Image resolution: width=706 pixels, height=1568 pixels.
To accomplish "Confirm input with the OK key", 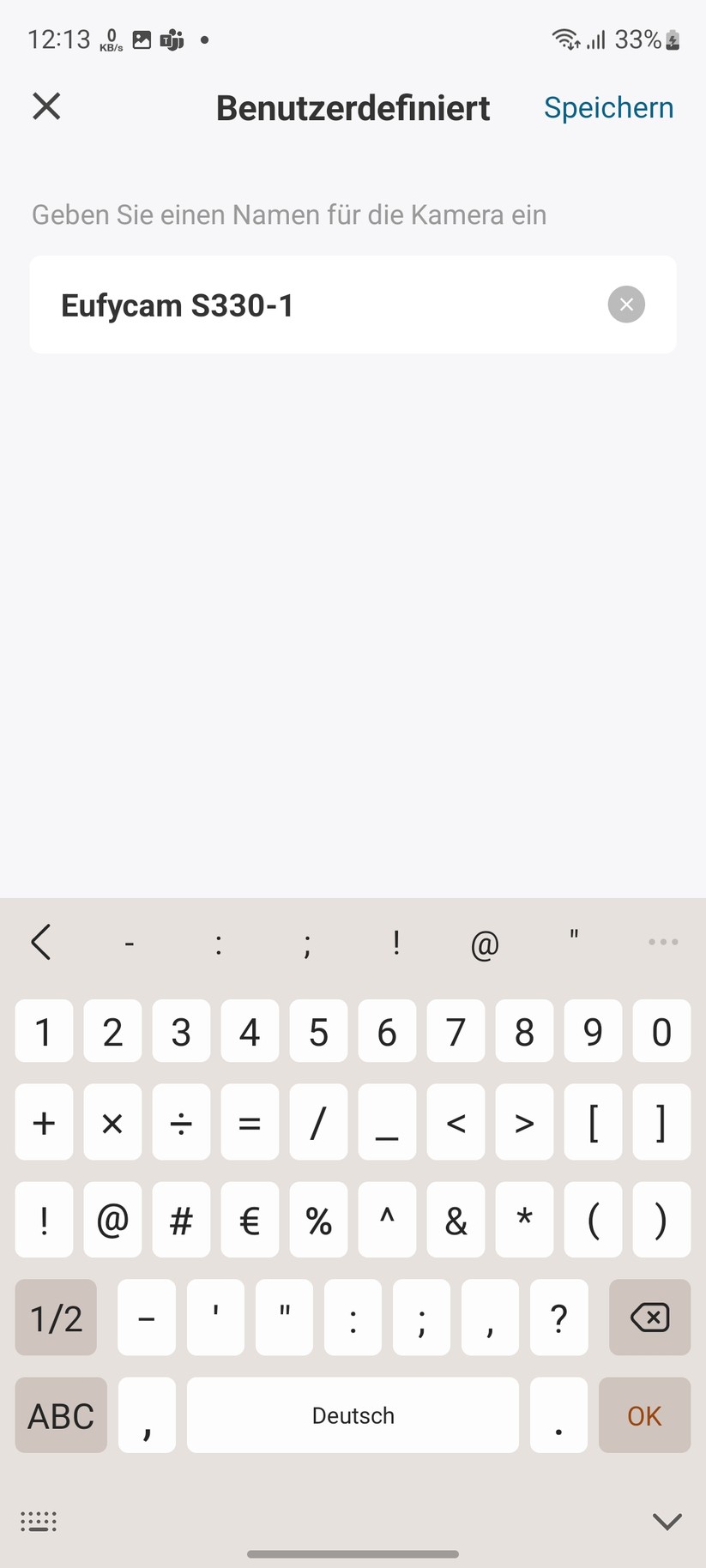I will click(x=644, y=1415).
